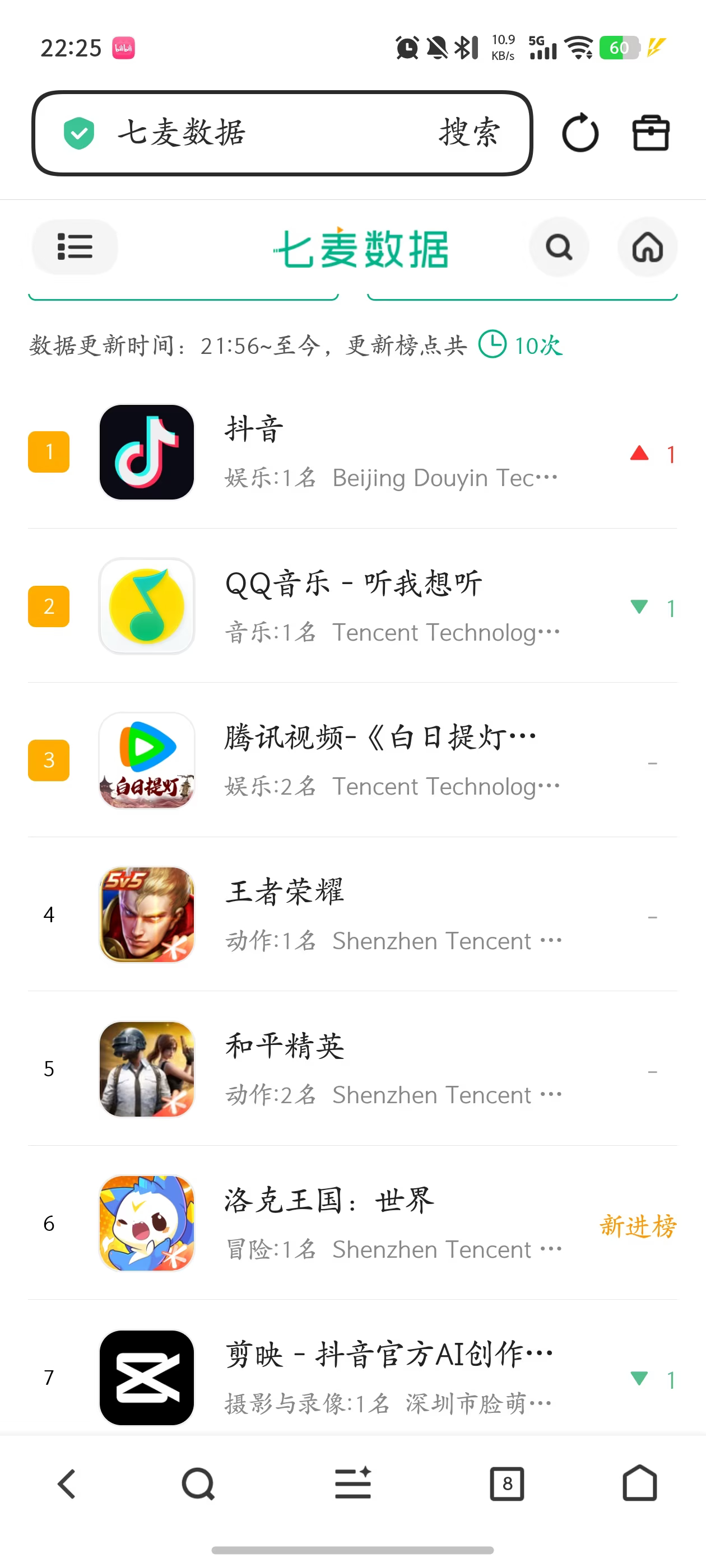Reload the current page
The width and height of the screenshot is (706, 1568).
click(580, 133)
